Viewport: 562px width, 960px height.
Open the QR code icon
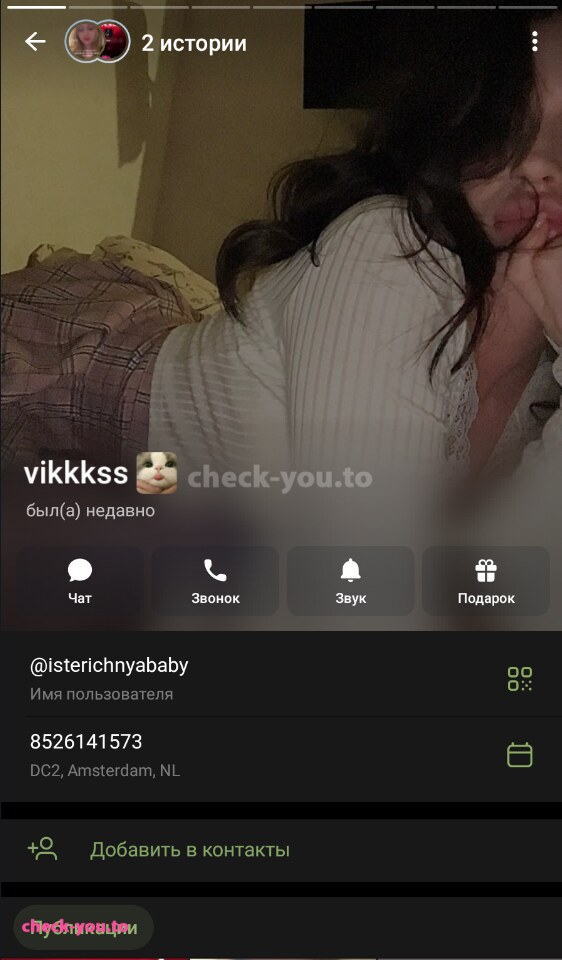click(520, 679)
